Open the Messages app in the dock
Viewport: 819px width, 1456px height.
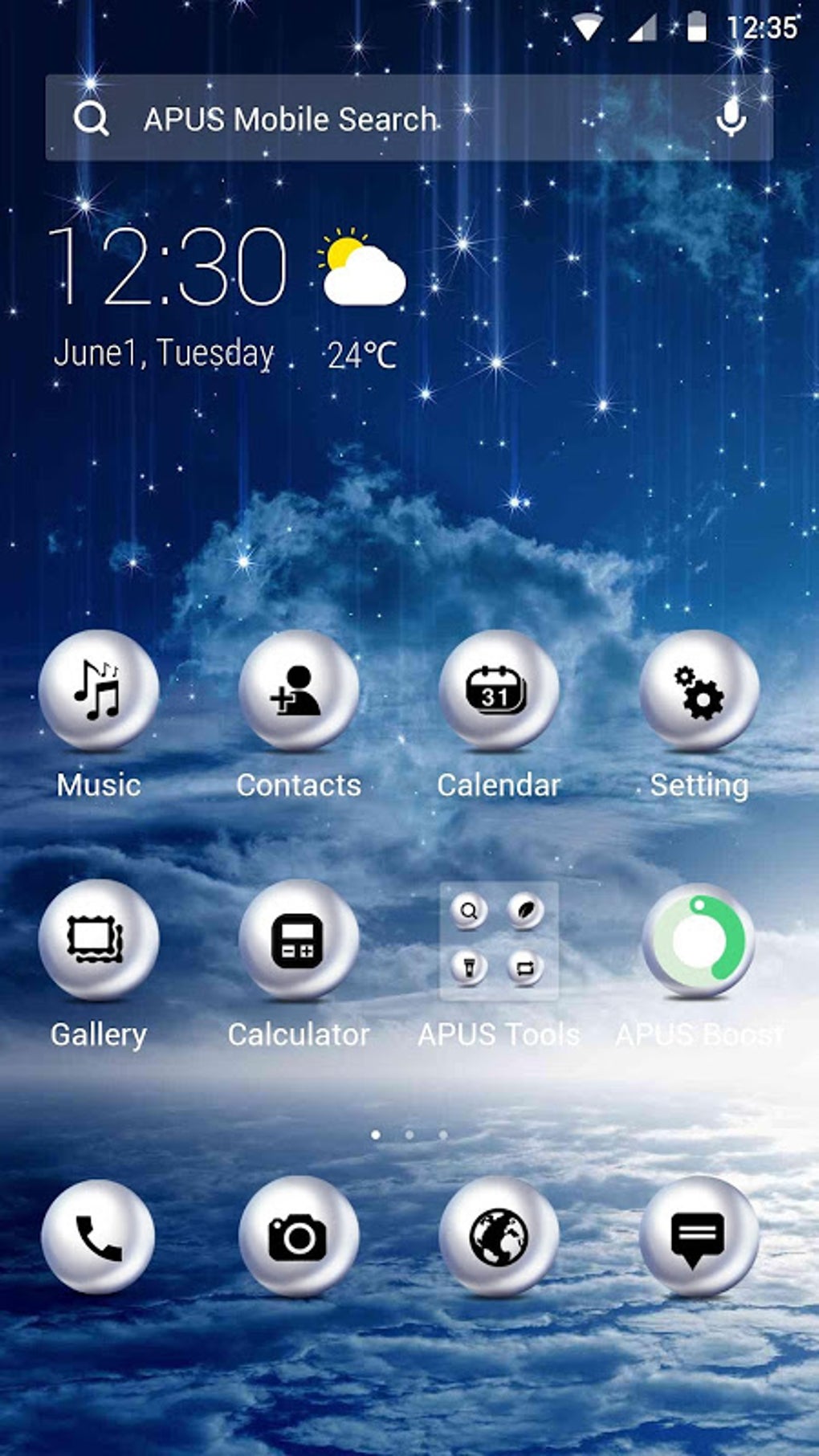pos(698,1237)
